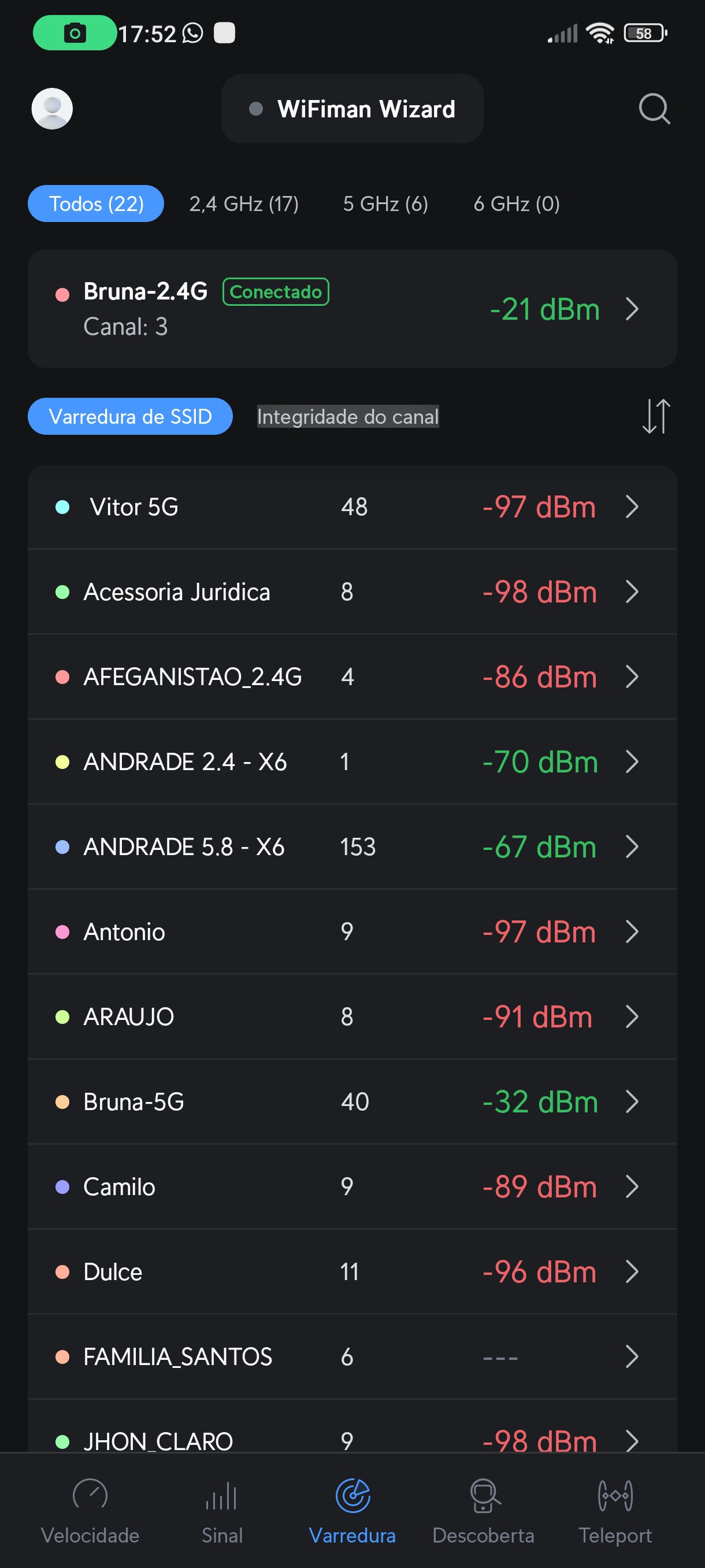Image resolution: width=705 pixels, height=1568 pixels.
Task: Select the 6 GHz filter
Action: point(516,204)
